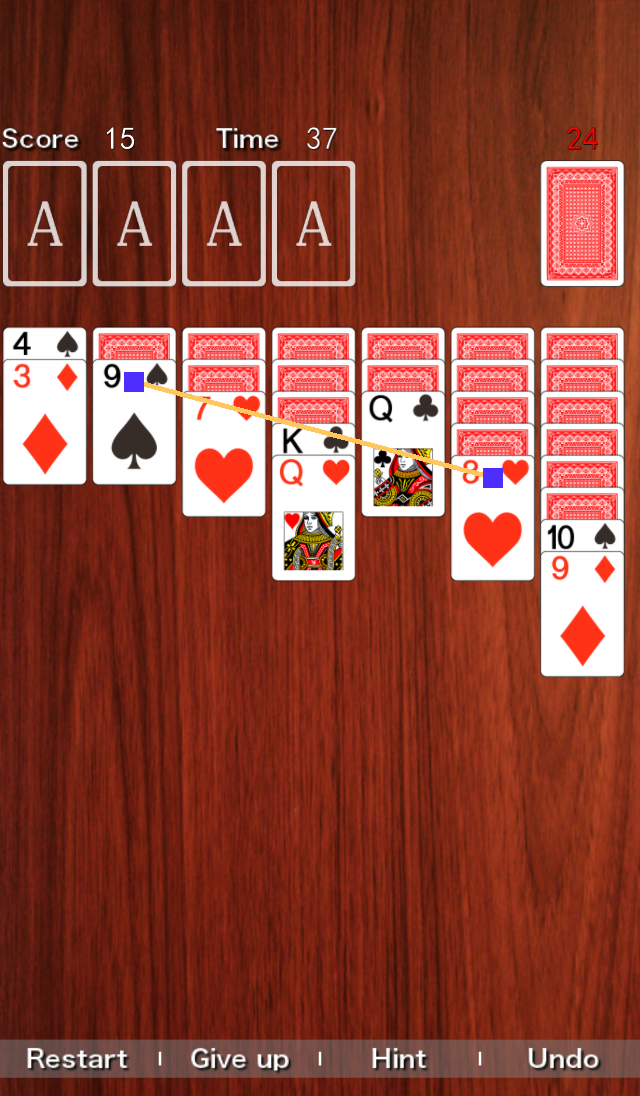Select the 8 of hearts card
The height and width of the screenshot is (1096, 640).
[492, 525]
